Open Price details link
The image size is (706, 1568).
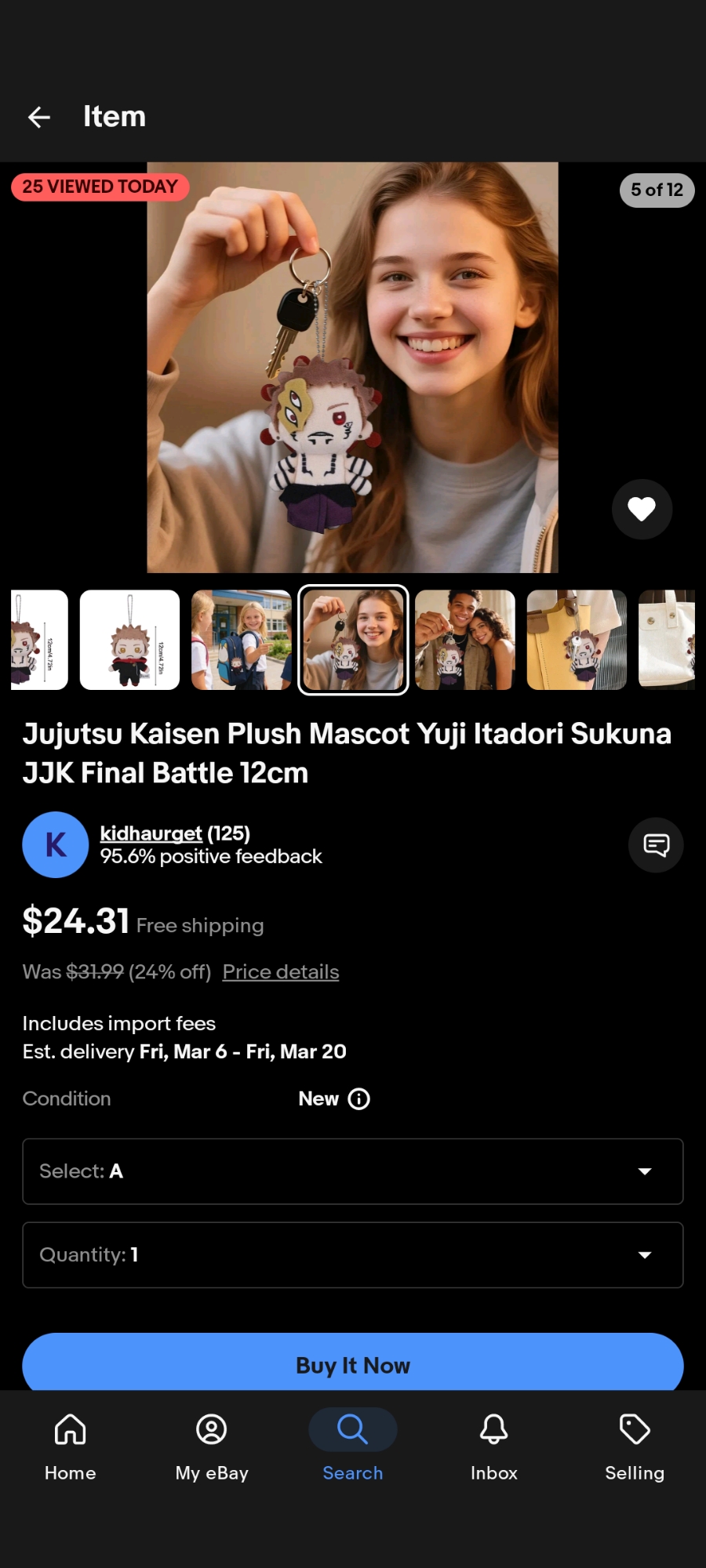281,972
